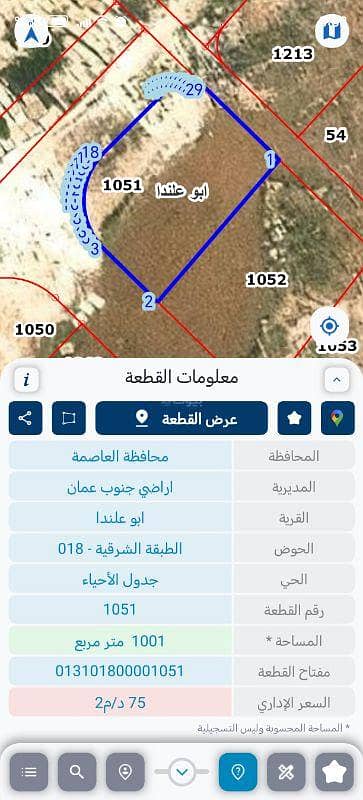Tap the person location pin tool
Image resolution: width=363 pixels, height=800 pixels.
tap(125, 772)
